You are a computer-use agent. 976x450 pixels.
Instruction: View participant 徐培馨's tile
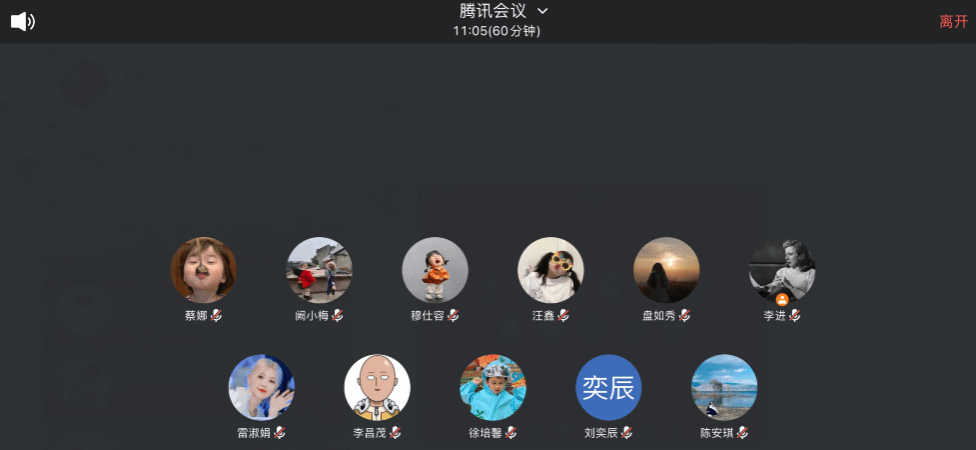493,387
